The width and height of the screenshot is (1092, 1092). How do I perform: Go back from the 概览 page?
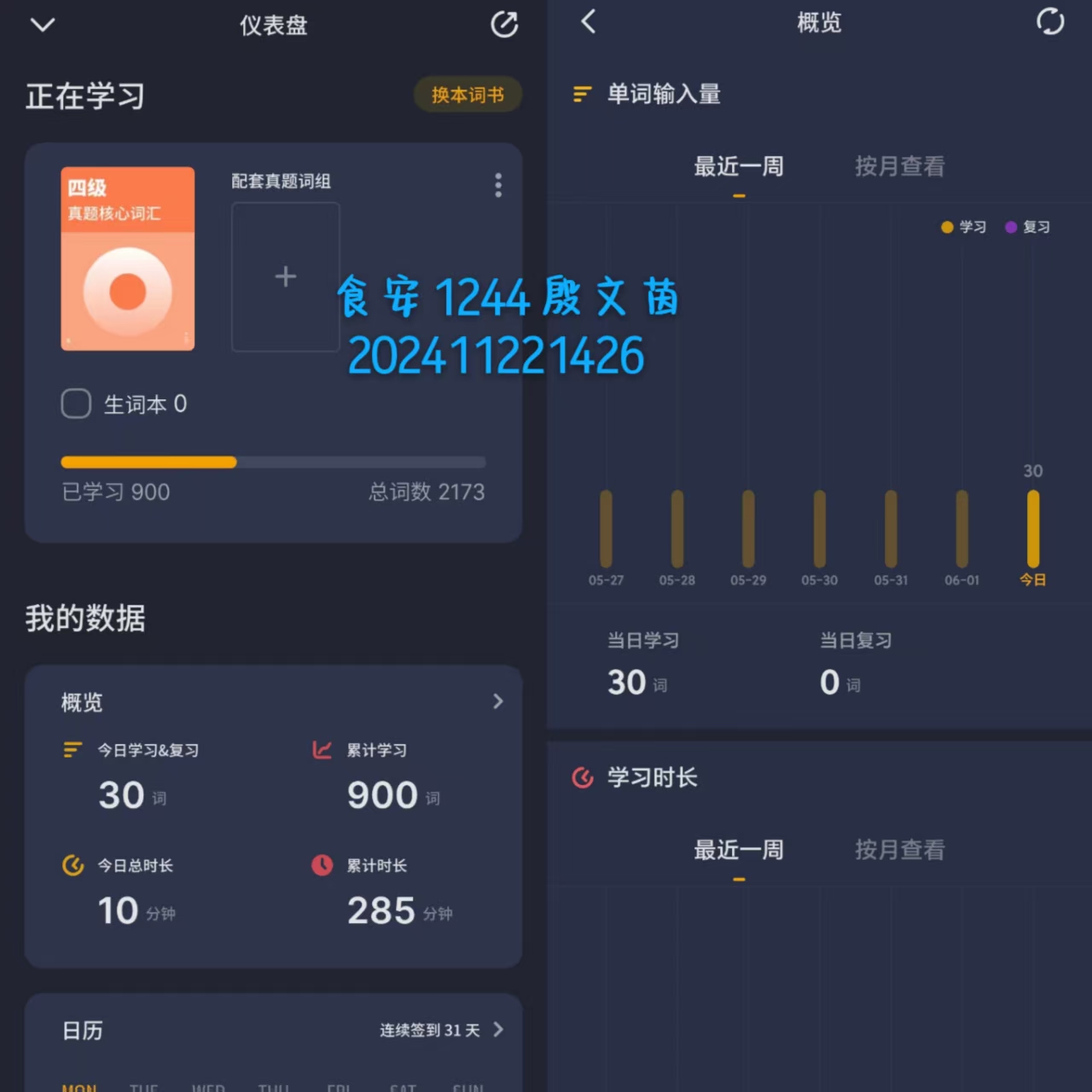pyautogui.click(x=588, y=21)
